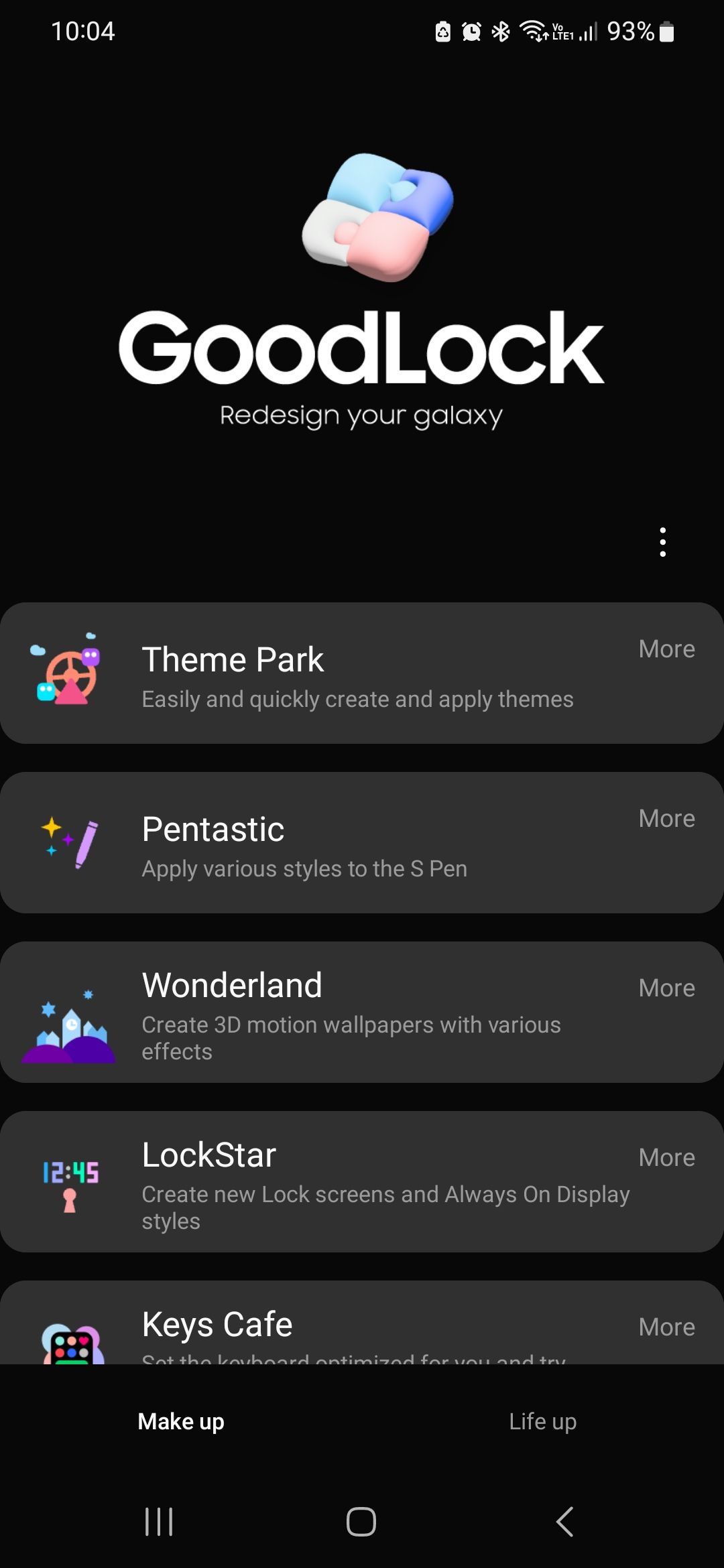
Task: Open More for Theme Park
Action: pyautogui.click(x=666, y=649)
